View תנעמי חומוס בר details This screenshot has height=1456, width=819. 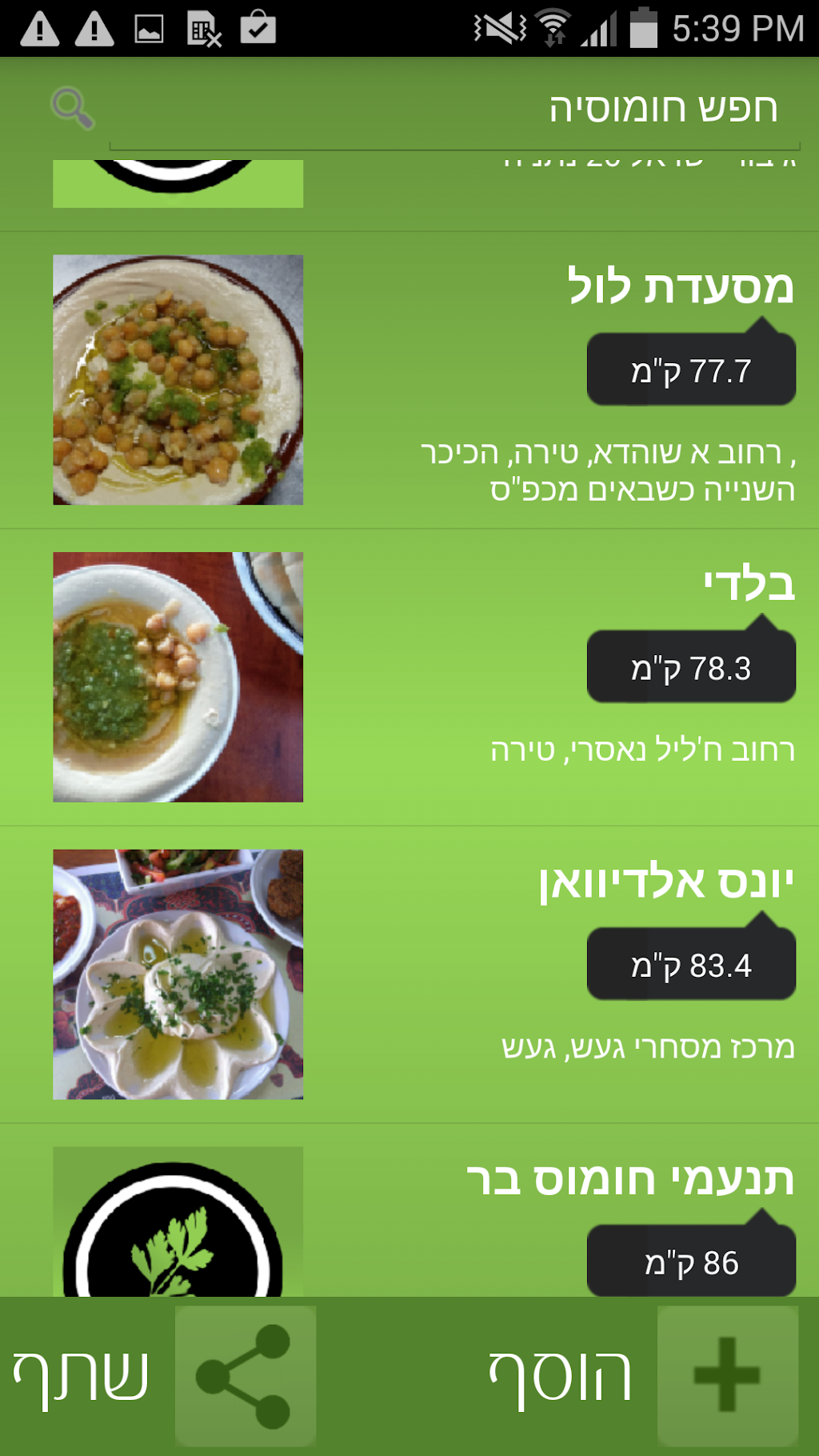click(x=630, y=1179)
